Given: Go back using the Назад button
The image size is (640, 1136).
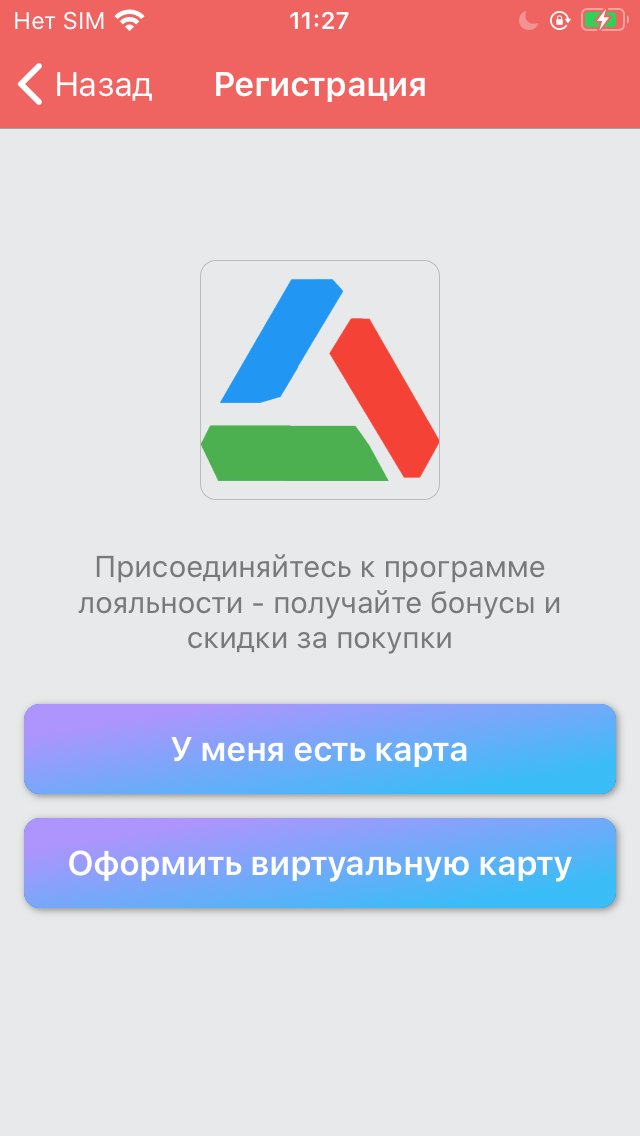Looking at the screenshot, I should click(x=85, y=85).
